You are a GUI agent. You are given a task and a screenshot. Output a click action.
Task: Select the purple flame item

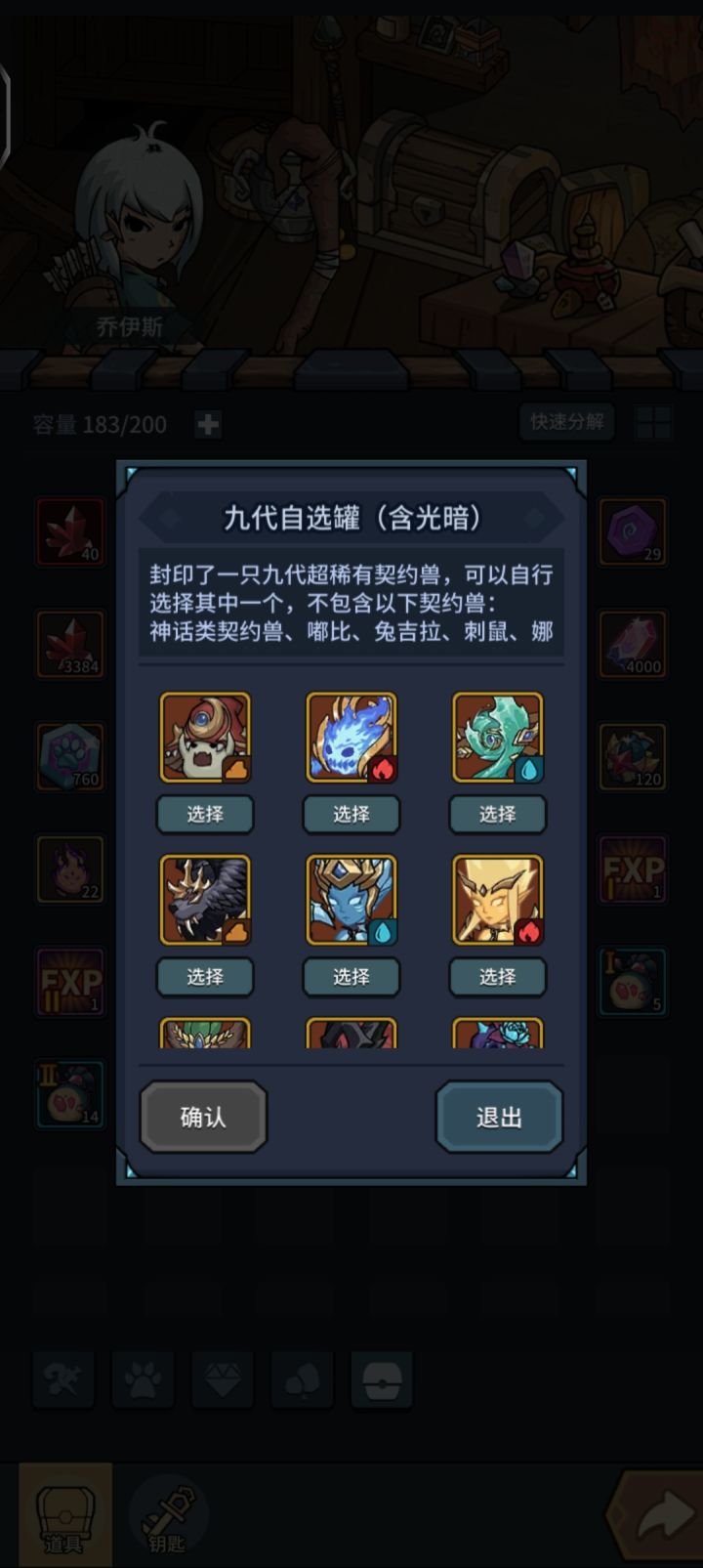[x=70, y=867]
